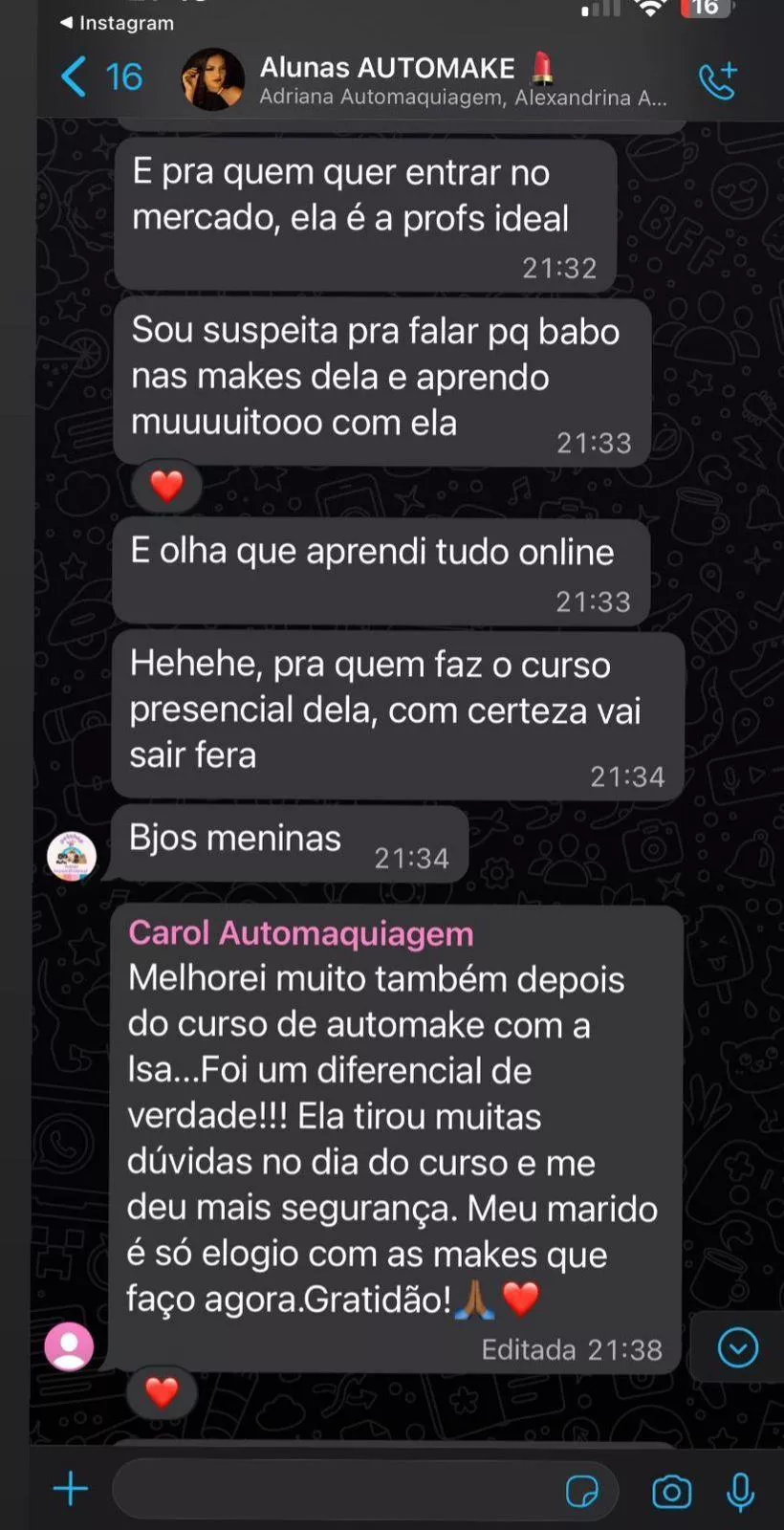784x1530 pixels.
Task: Go back to the chats list
Action: click(x=99, y=76)
